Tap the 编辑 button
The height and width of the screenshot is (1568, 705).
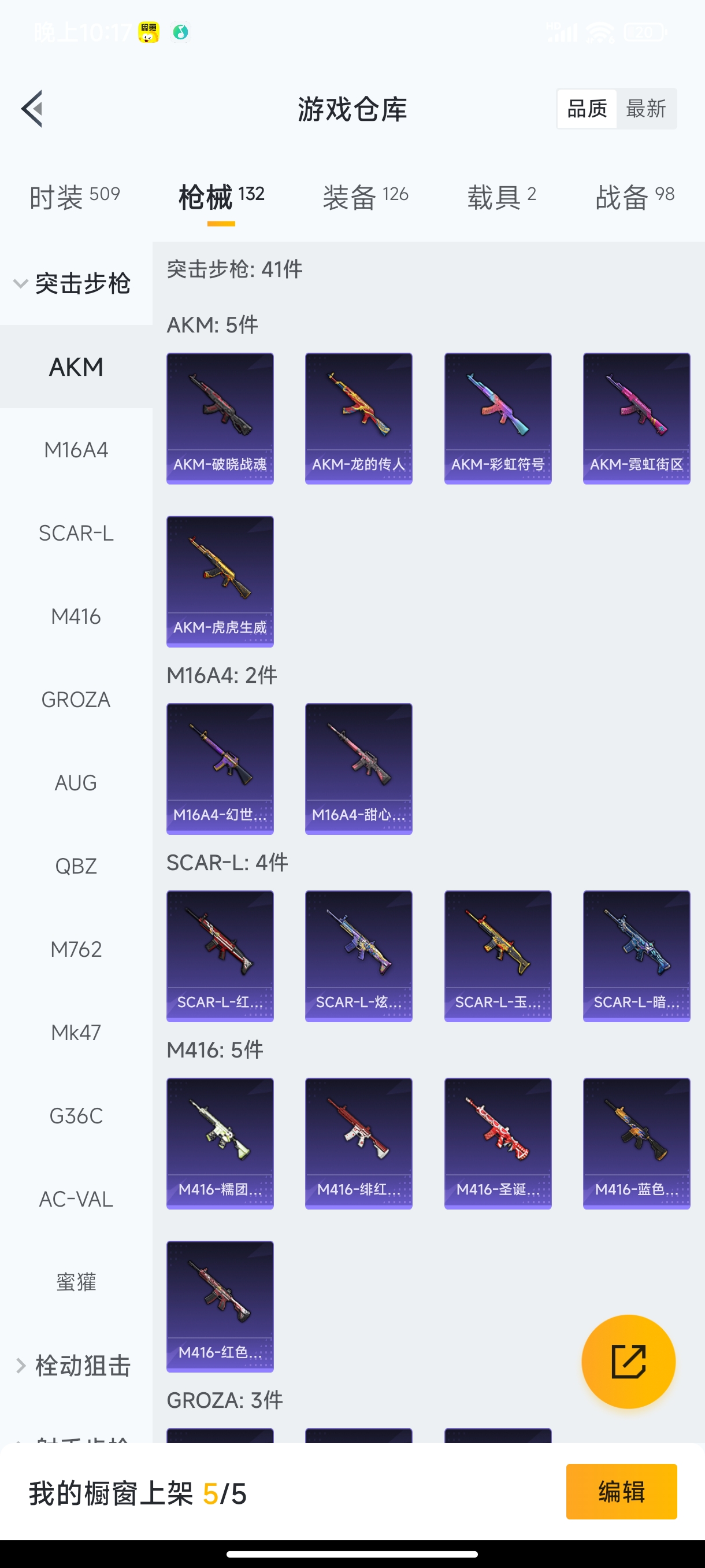coord(621,1491)
